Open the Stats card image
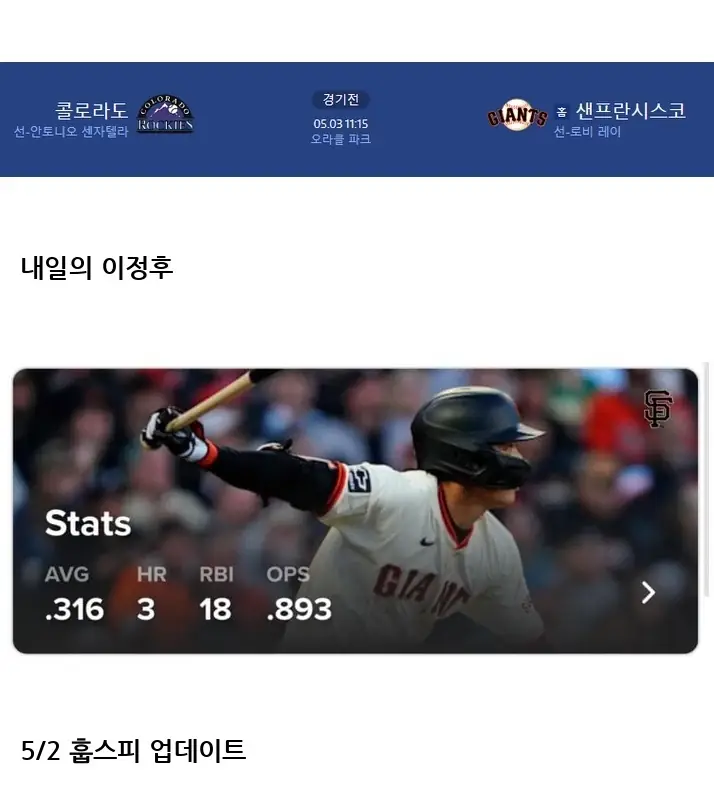This screenshot has height=801, width=714. click(355, 510)
